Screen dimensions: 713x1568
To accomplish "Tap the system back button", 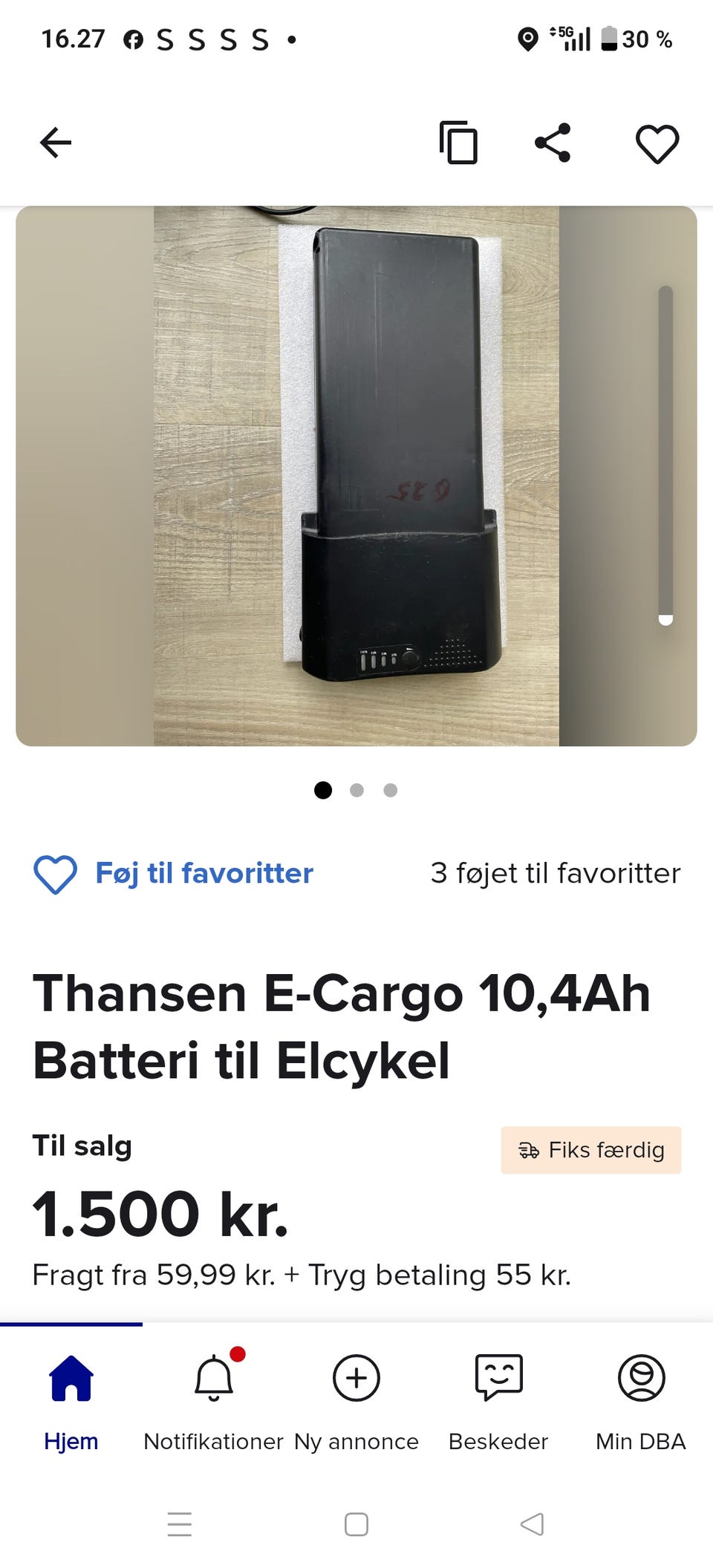I will (532, 1524).
